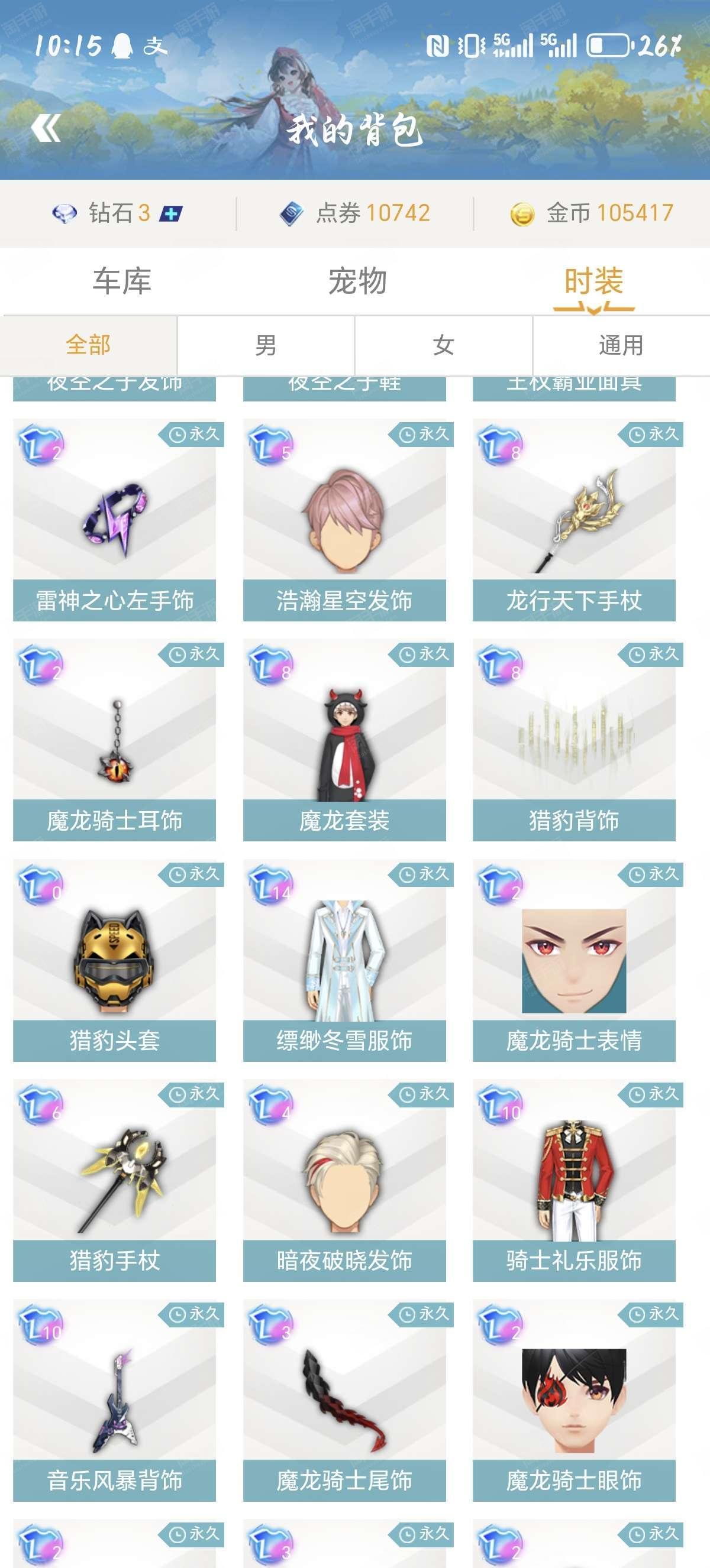
Task: Select the 时装 tab
Action: click(x=593, y=281)
